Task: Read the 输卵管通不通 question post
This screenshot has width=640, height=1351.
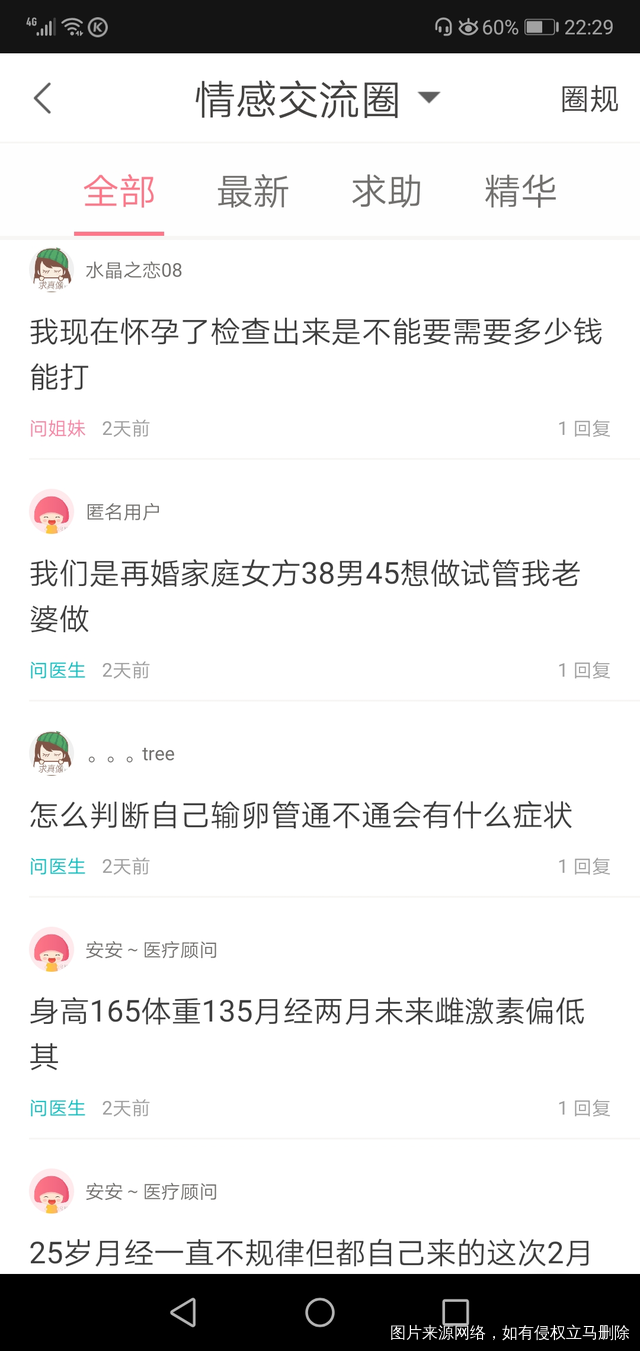Action: point(301,815)
